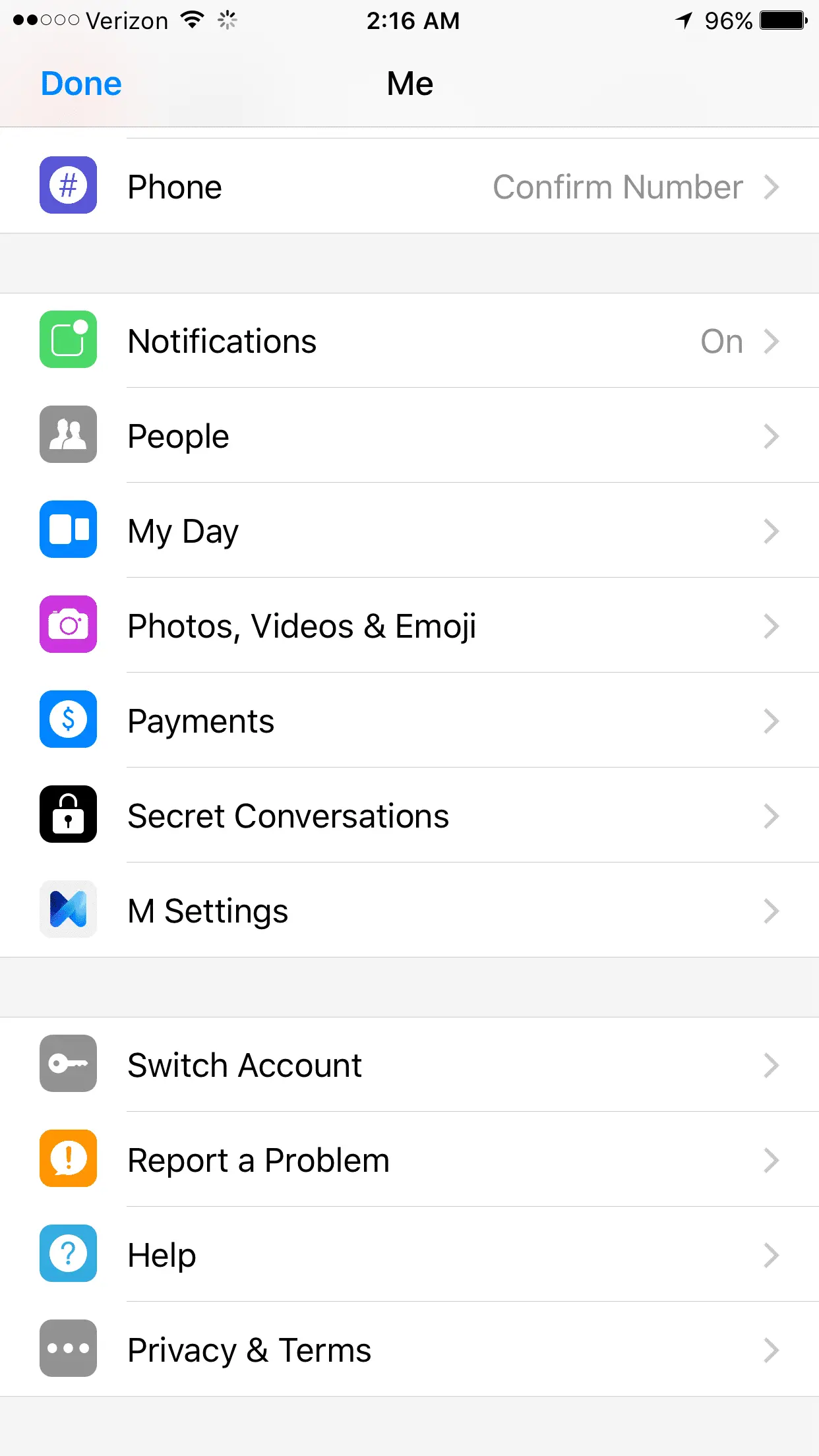Open Notifications settings
Image resolution: width=819 pixels, height=1456 pixels.
click(409, 341)
